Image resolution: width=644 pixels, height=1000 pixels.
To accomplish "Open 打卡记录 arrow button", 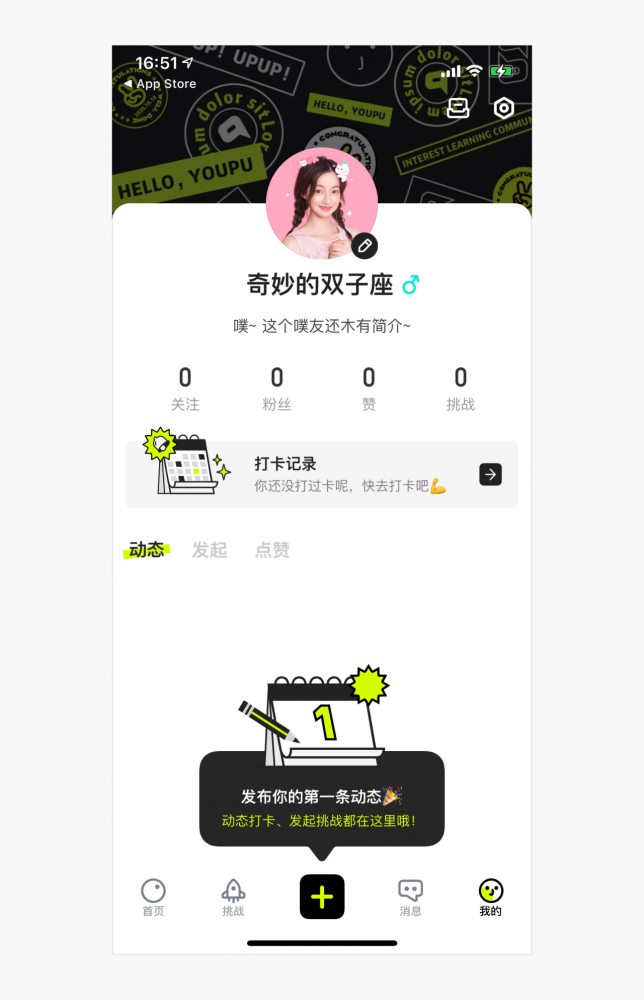I will tap(490, 474).
